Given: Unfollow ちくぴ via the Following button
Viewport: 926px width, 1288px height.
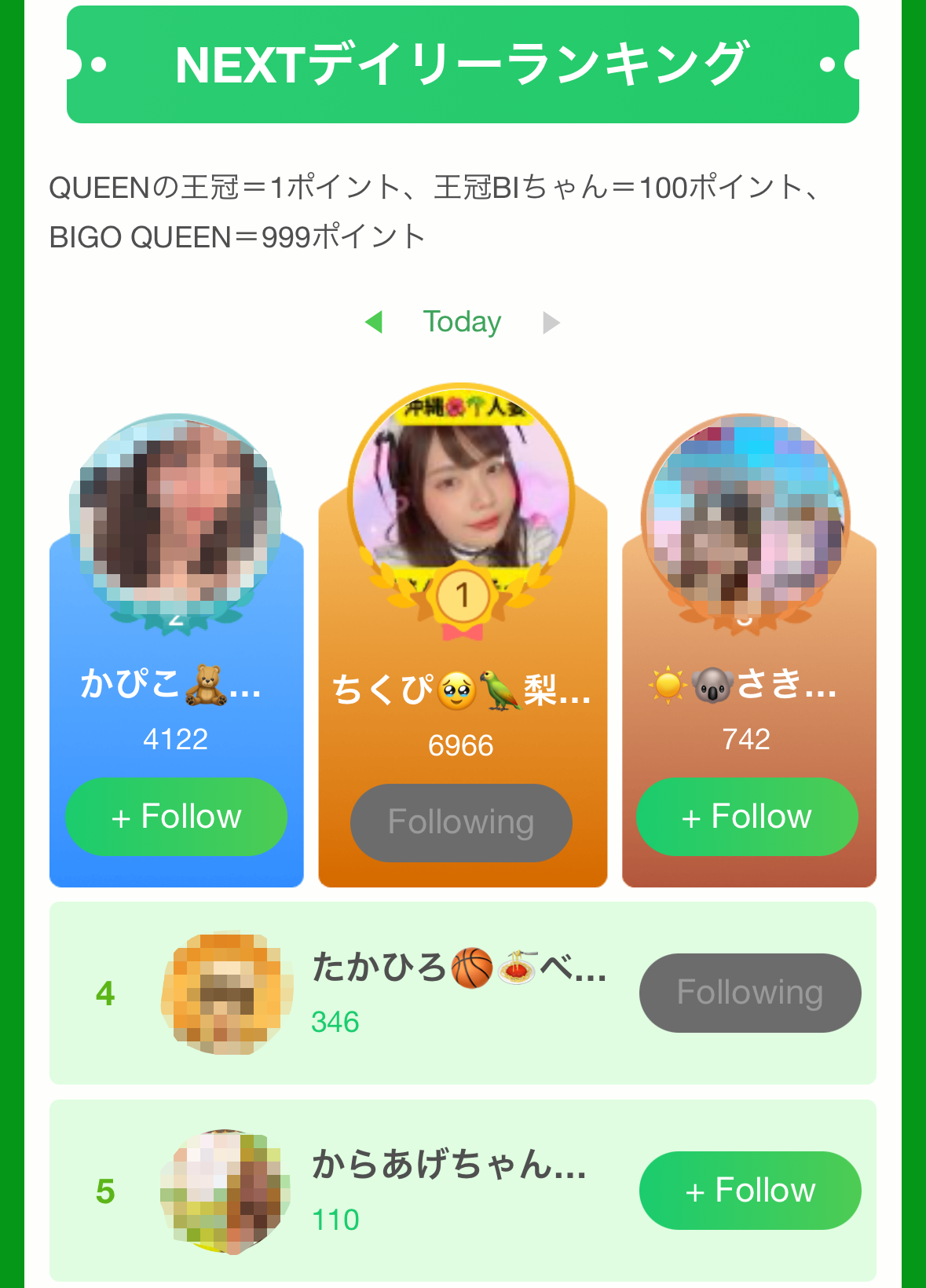Looking at the screenshot, I should click(x=461, y=822).
